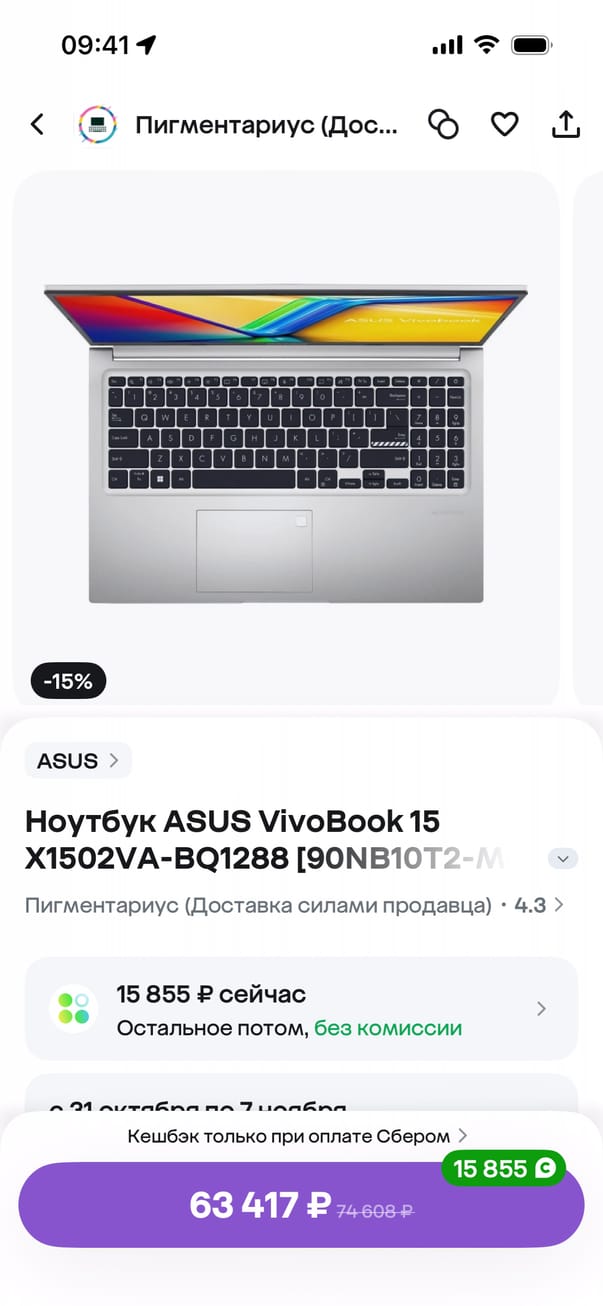Share this ASUS VivoBook listing

[566, 125]
